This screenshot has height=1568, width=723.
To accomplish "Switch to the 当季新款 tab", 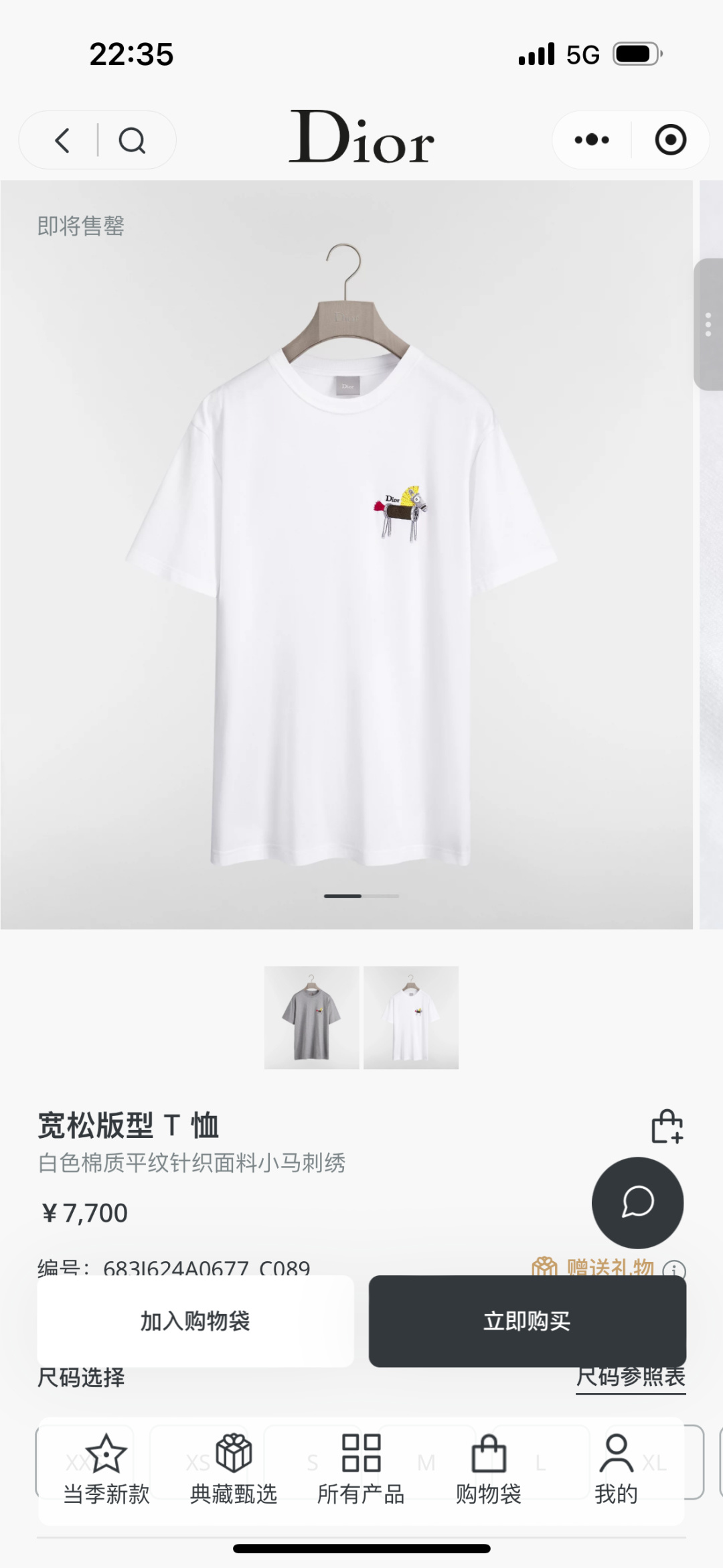I will point(106,1470).
